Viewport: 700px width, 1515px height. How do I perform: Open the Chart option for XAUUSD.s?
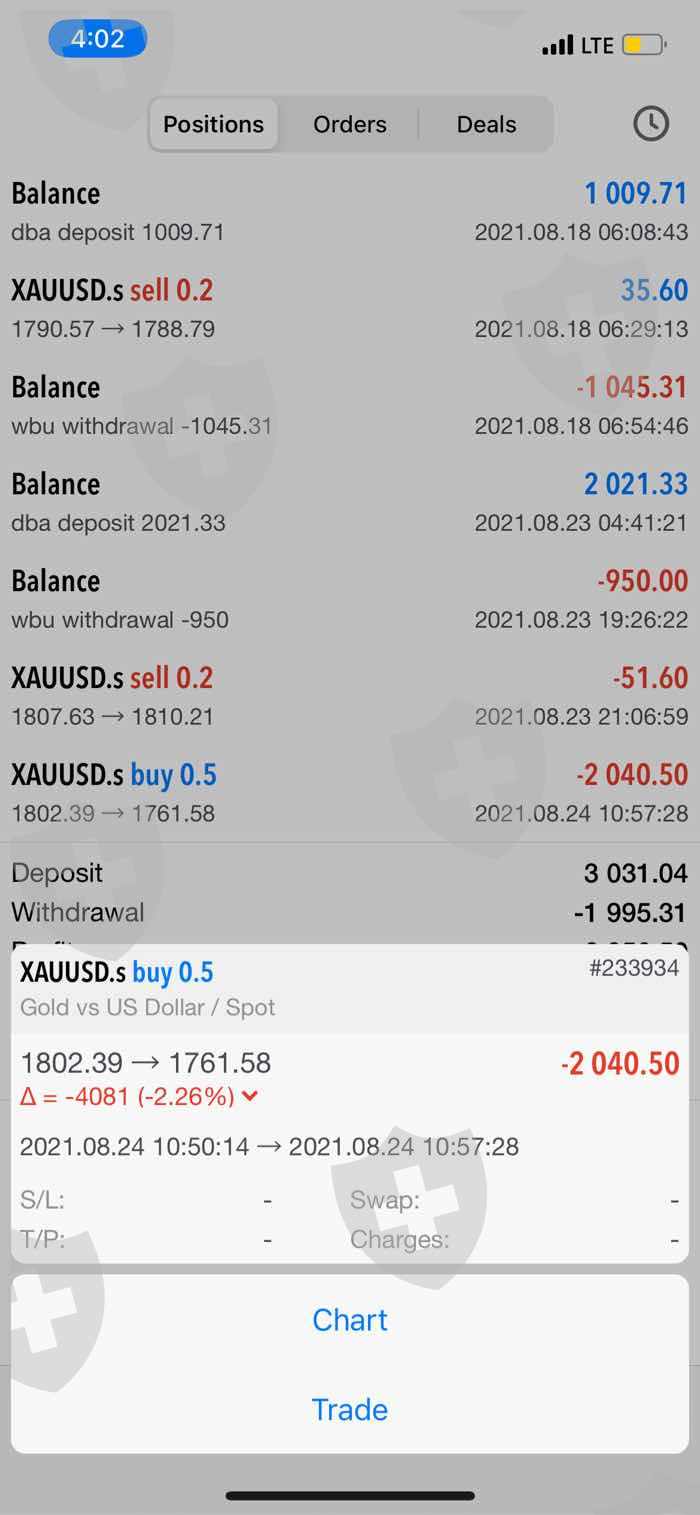[350, 1320]
